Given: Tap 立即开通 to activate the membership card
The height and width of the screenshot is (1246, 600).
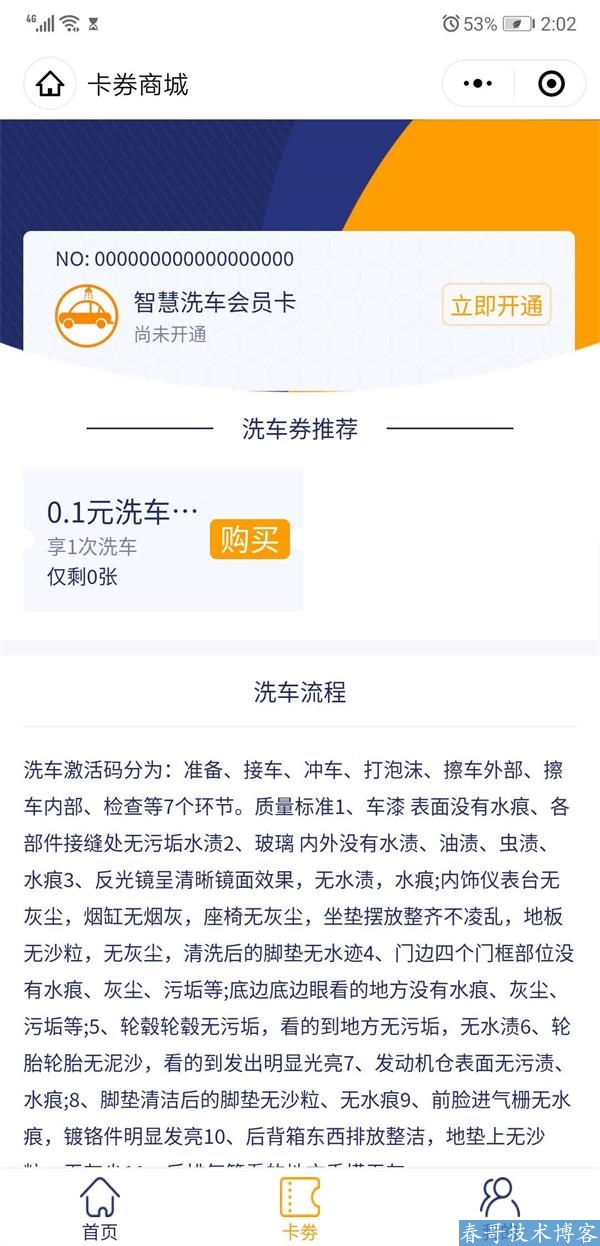Looking at the screenshot, I should (x=496, y=306).
